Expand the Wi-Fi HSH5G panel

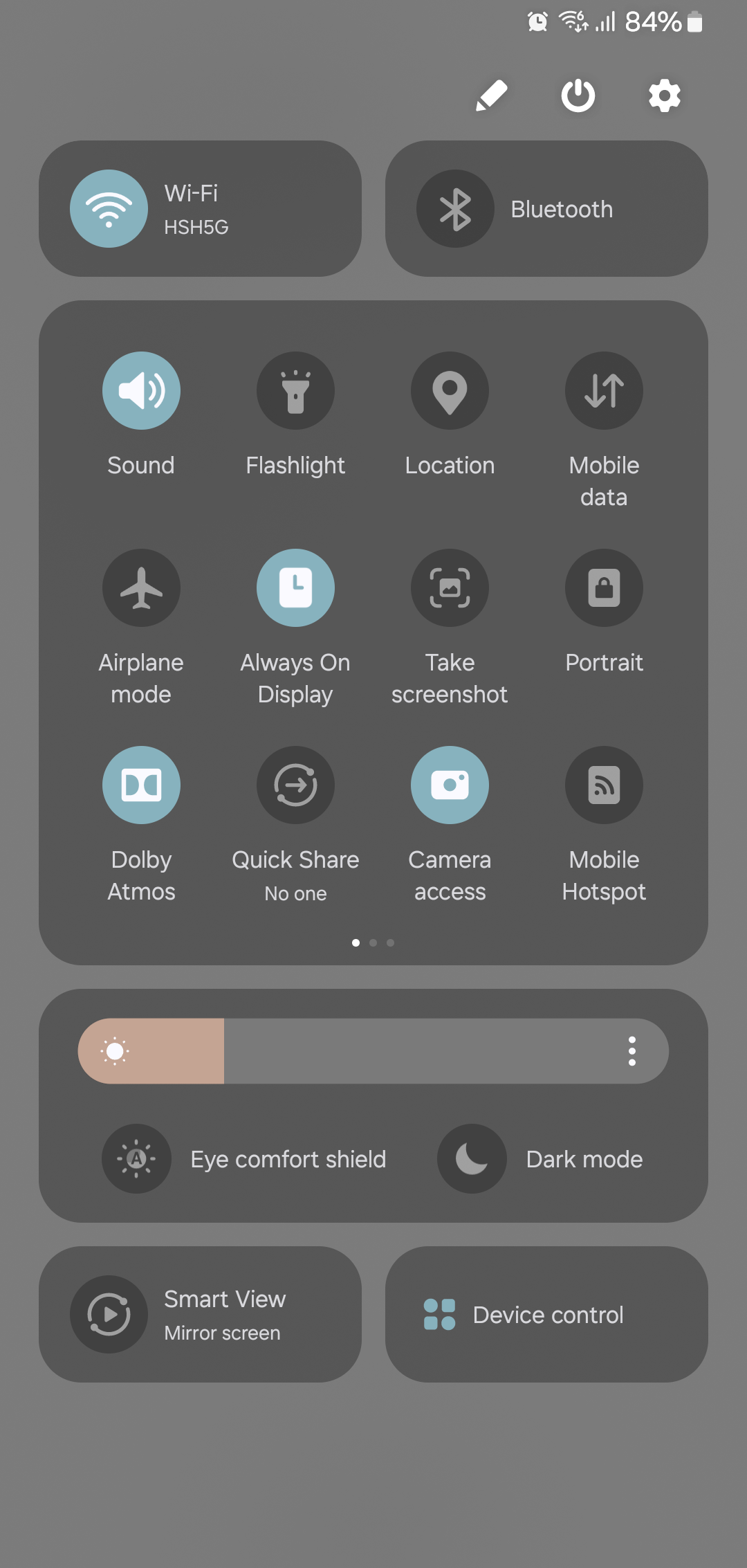[199, 209]
